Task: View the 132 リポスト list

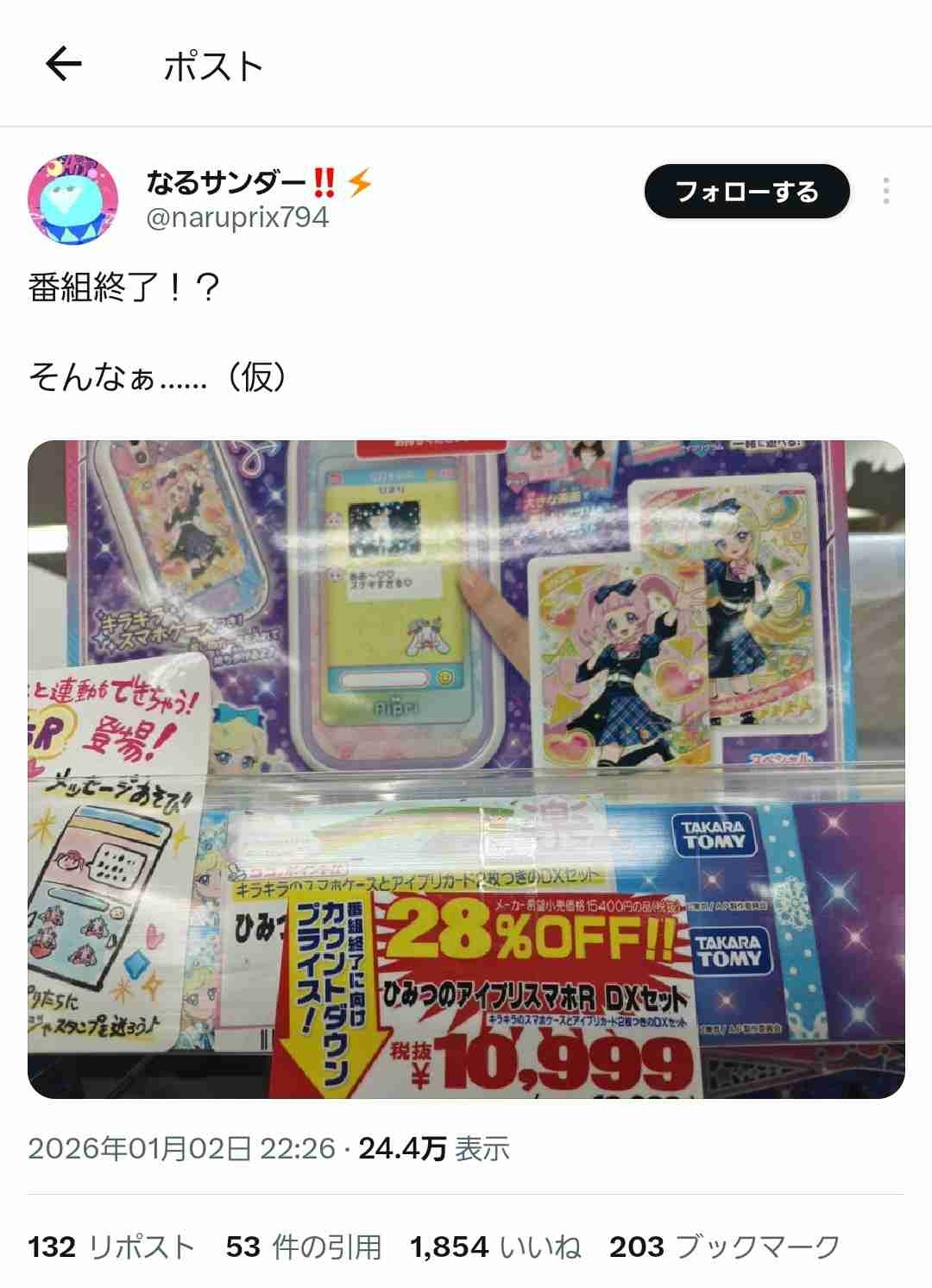Action: click(x=111, y=1247)
